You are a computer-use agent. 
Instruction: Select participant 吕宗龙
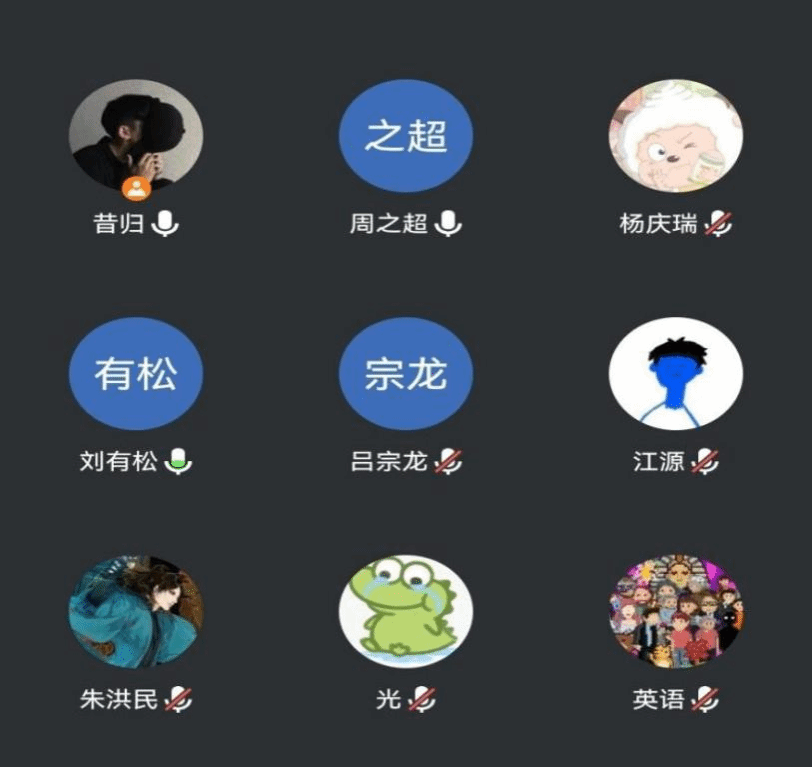pyautogui.click(x=406, y=373)
